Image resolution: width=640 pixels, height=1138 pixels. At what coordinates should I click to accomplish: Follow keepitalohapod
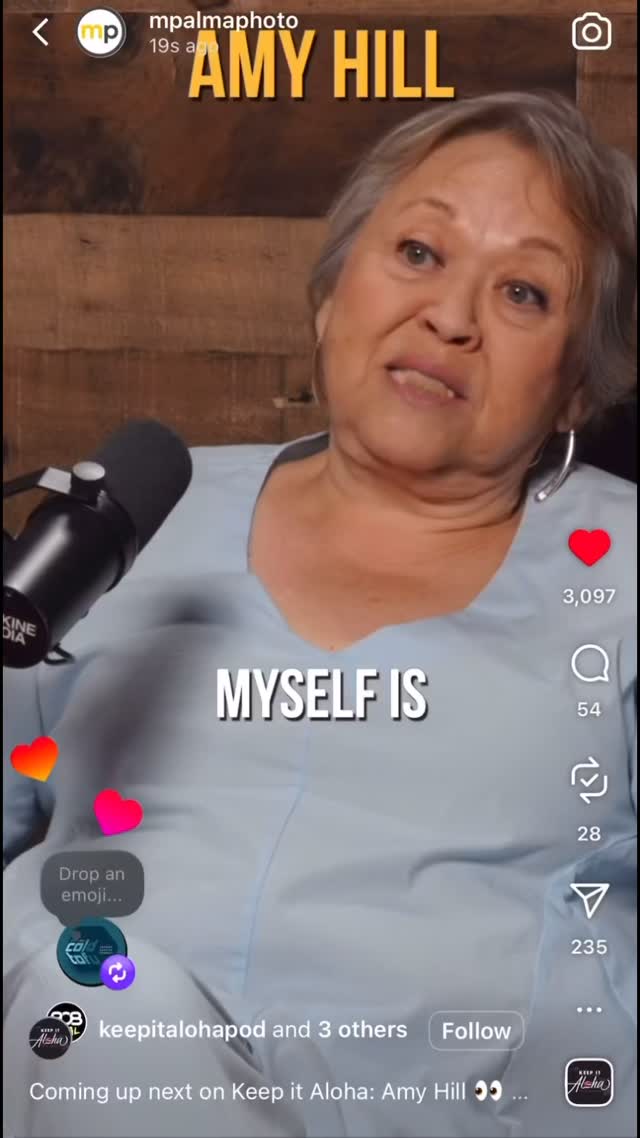click(476, 1031)
